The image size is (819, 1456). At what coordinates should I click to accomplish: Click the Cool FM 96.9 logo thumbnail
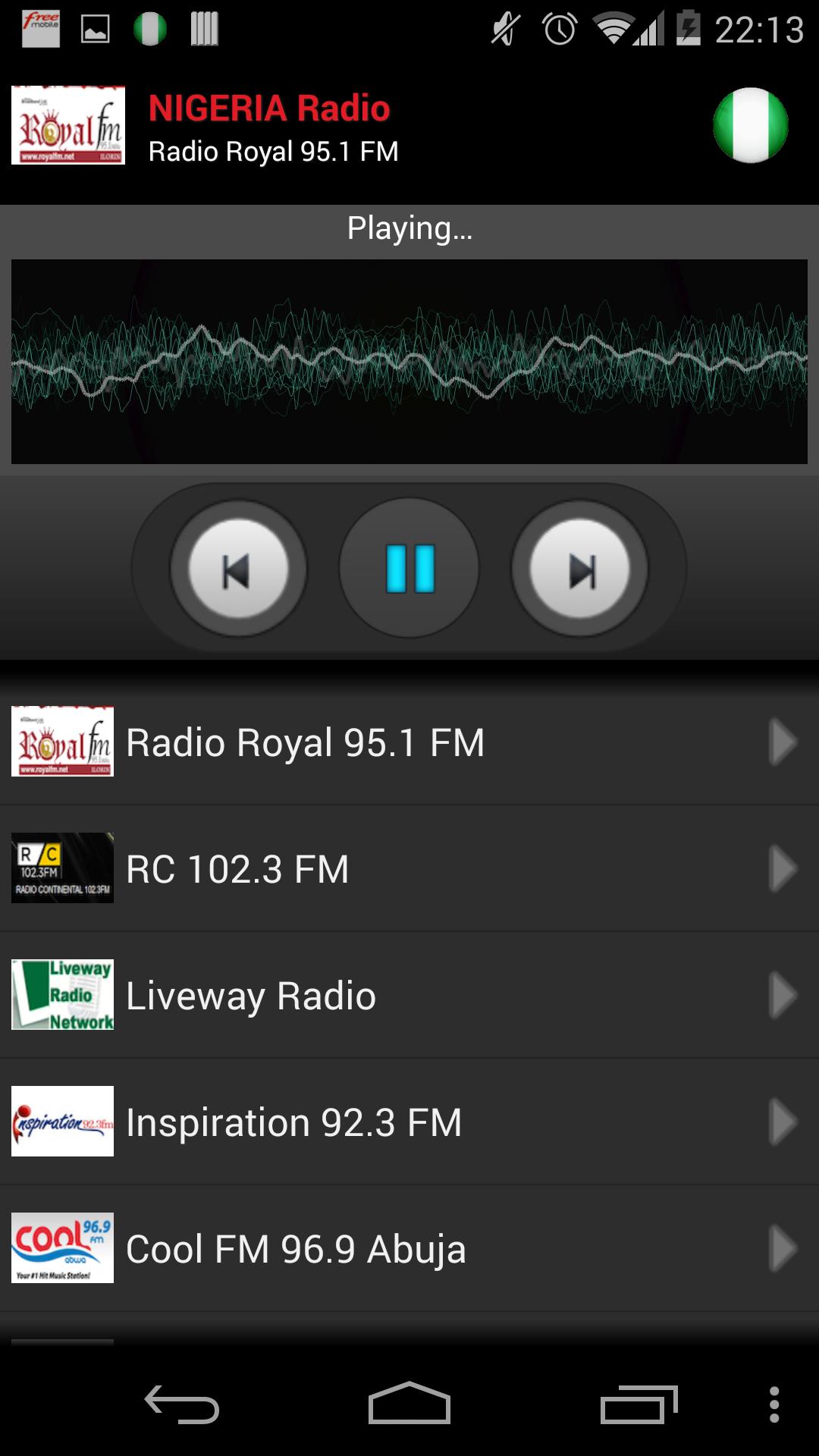[62, 1250]
